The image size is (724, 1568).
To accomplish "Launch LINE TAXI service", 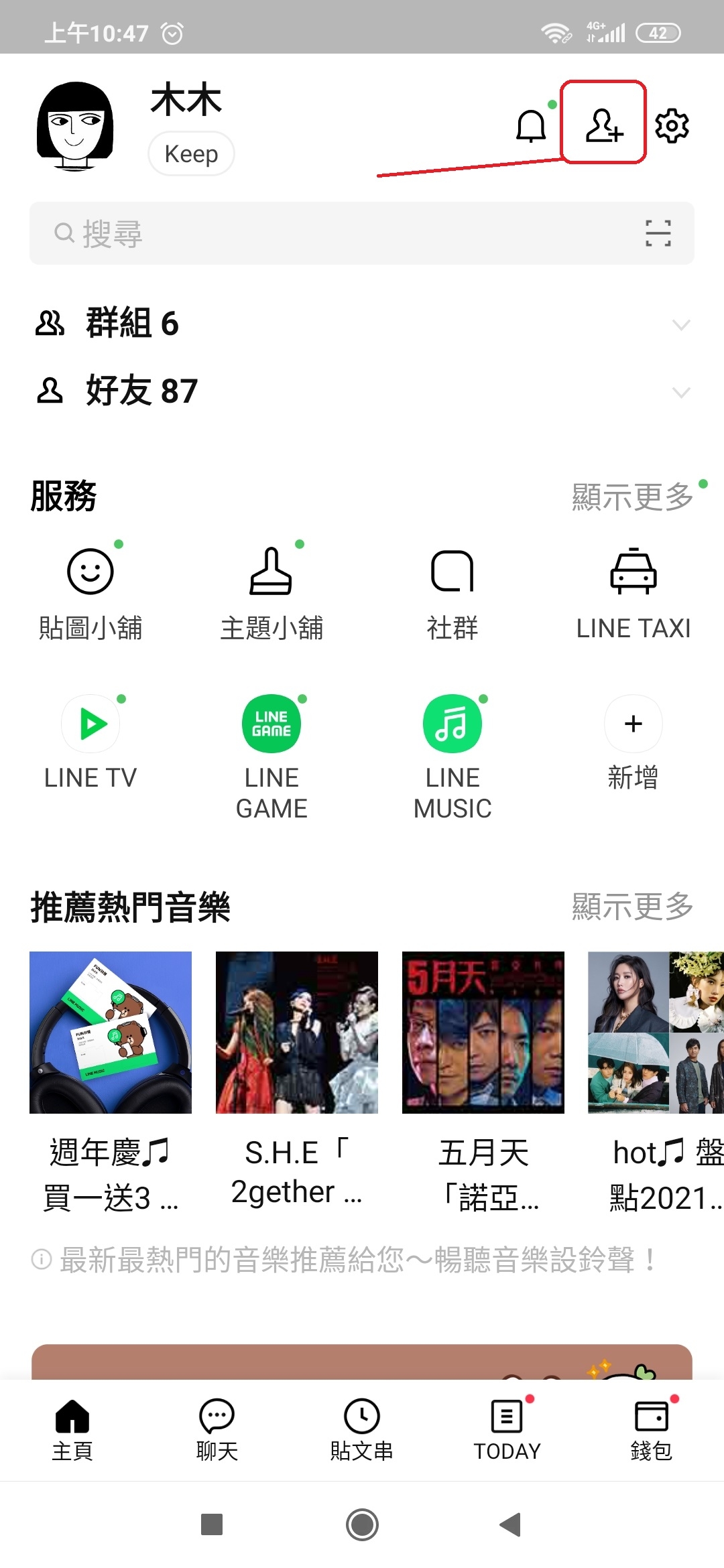I will tap(633, 590).
